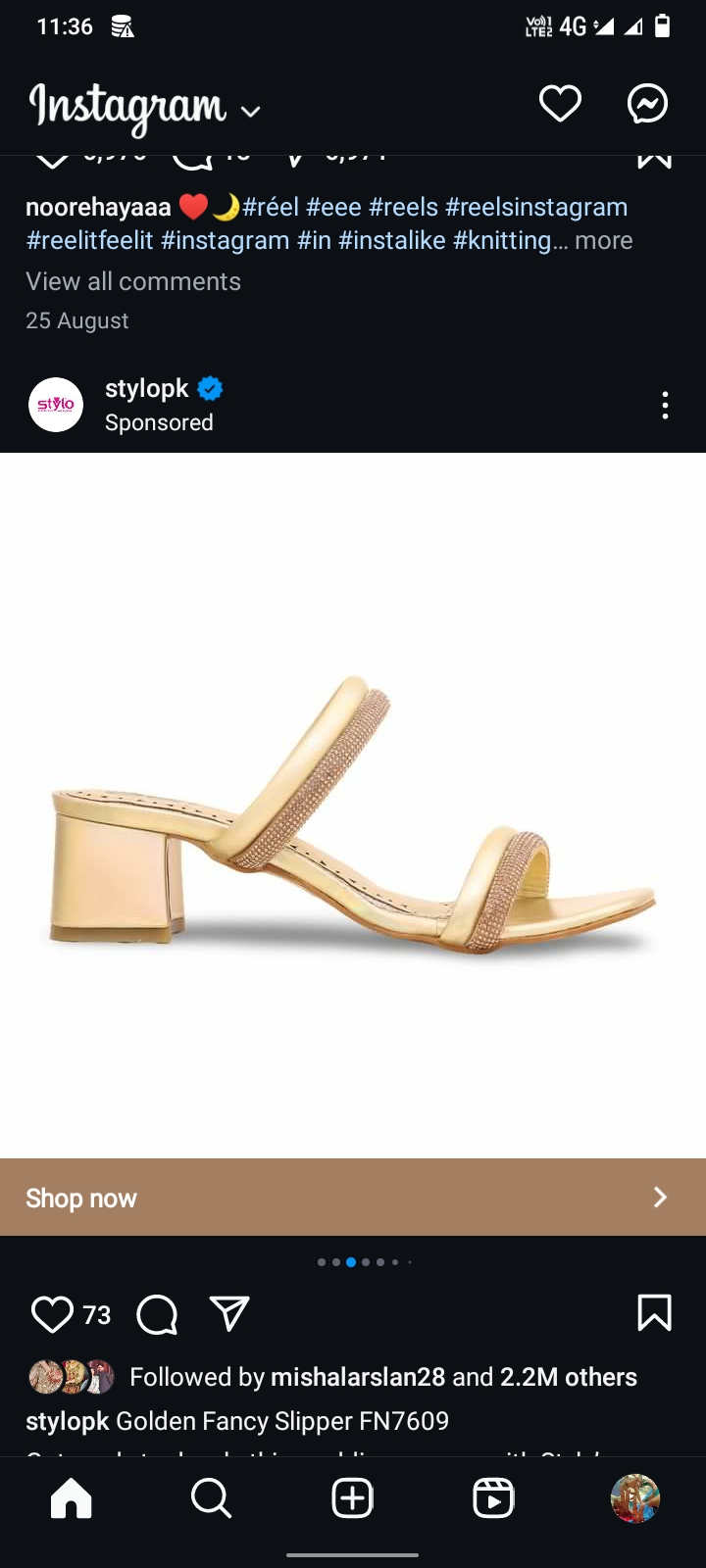
Task: Share the stylopk post
Action: [x=229, y=1314]
